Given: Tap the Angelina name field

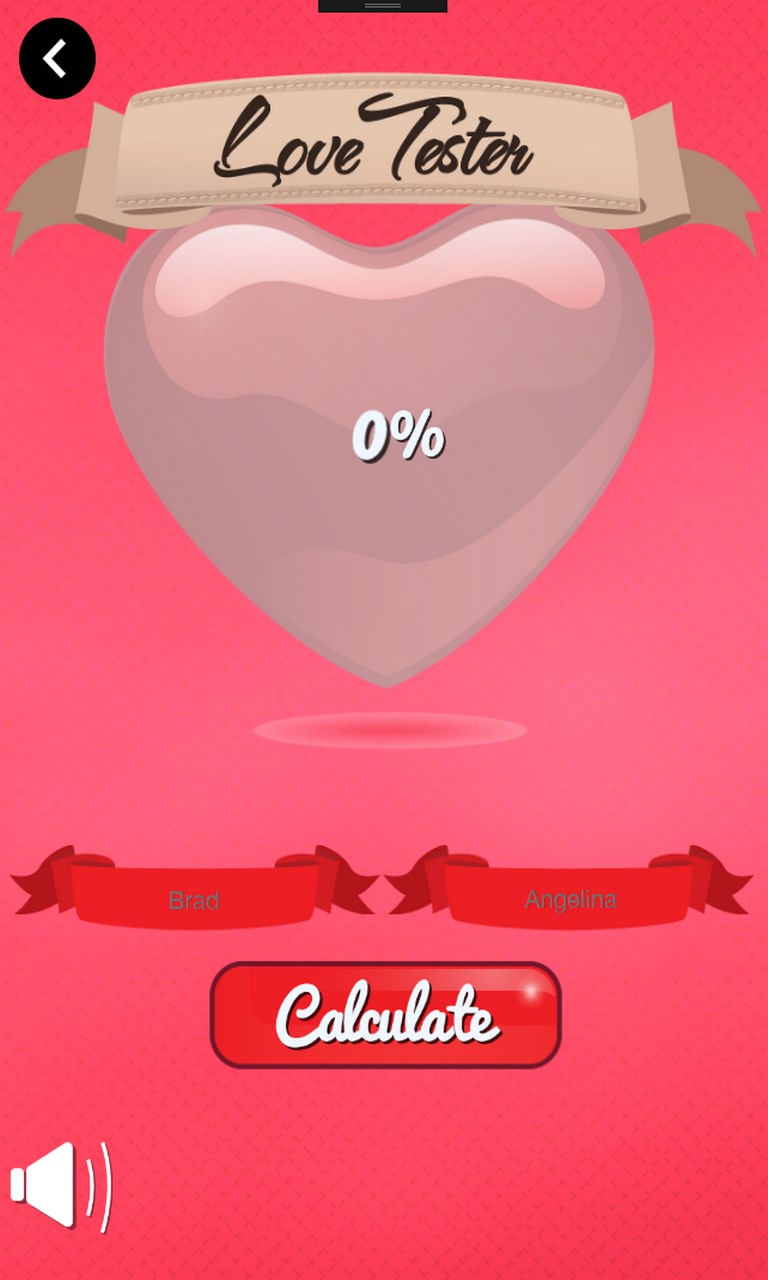Looking at the screenshot, I should [570, 899].
